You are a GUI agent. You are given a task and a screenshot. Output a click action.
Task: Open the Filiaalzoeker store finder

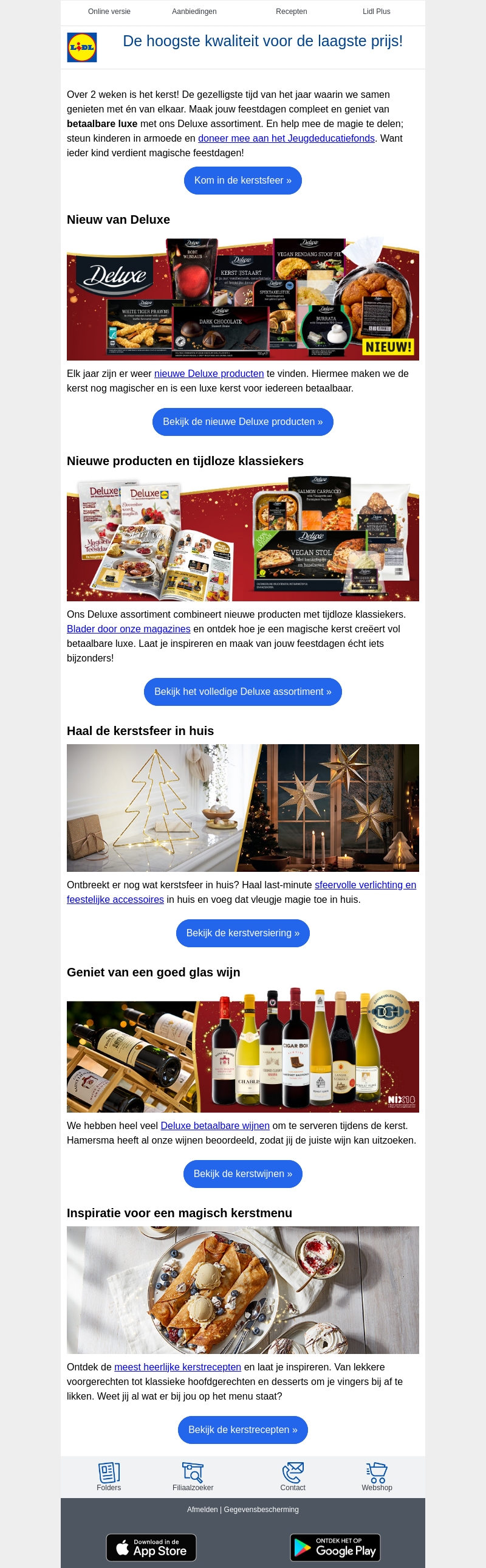pos(193,1477)
